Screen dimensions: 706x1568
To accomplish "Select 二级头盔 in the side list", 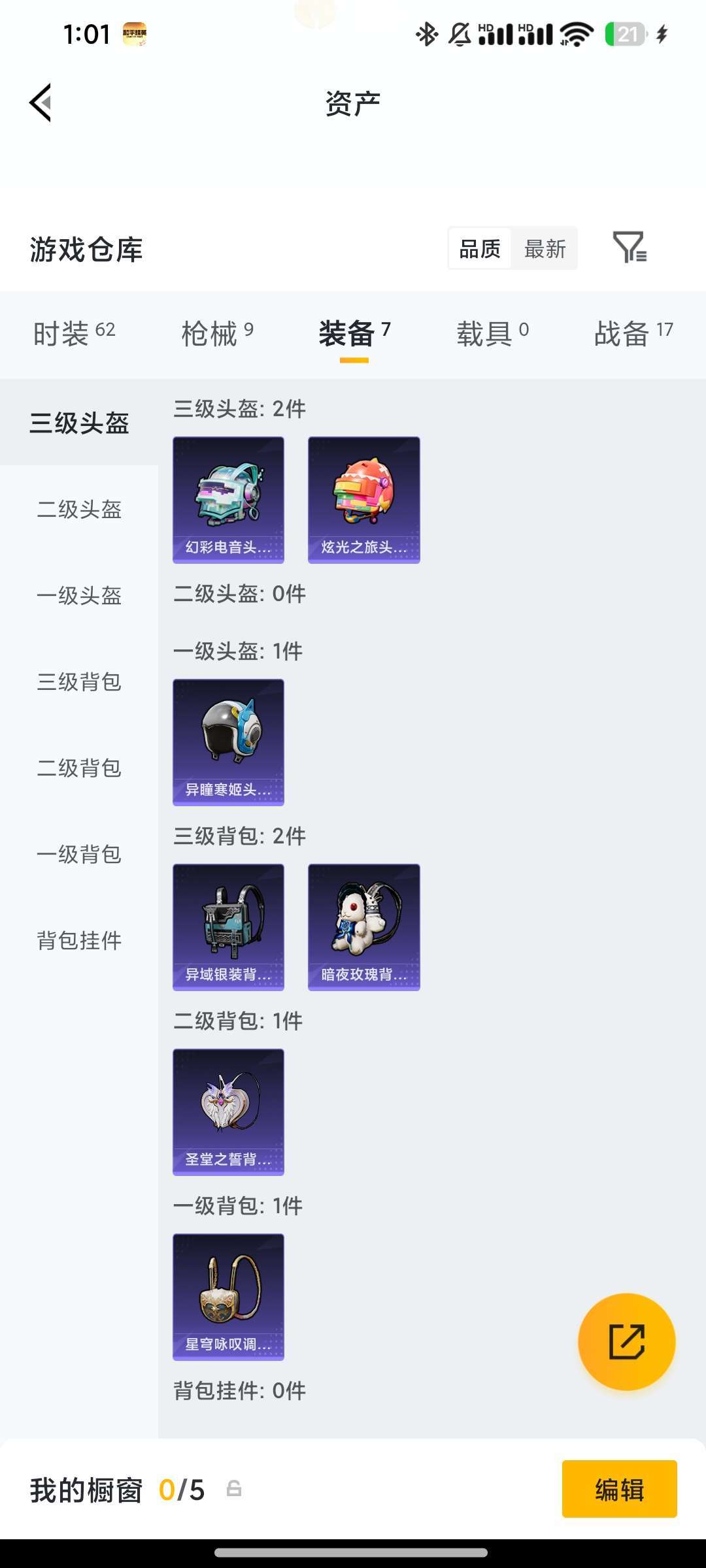I will coord(79,509).
